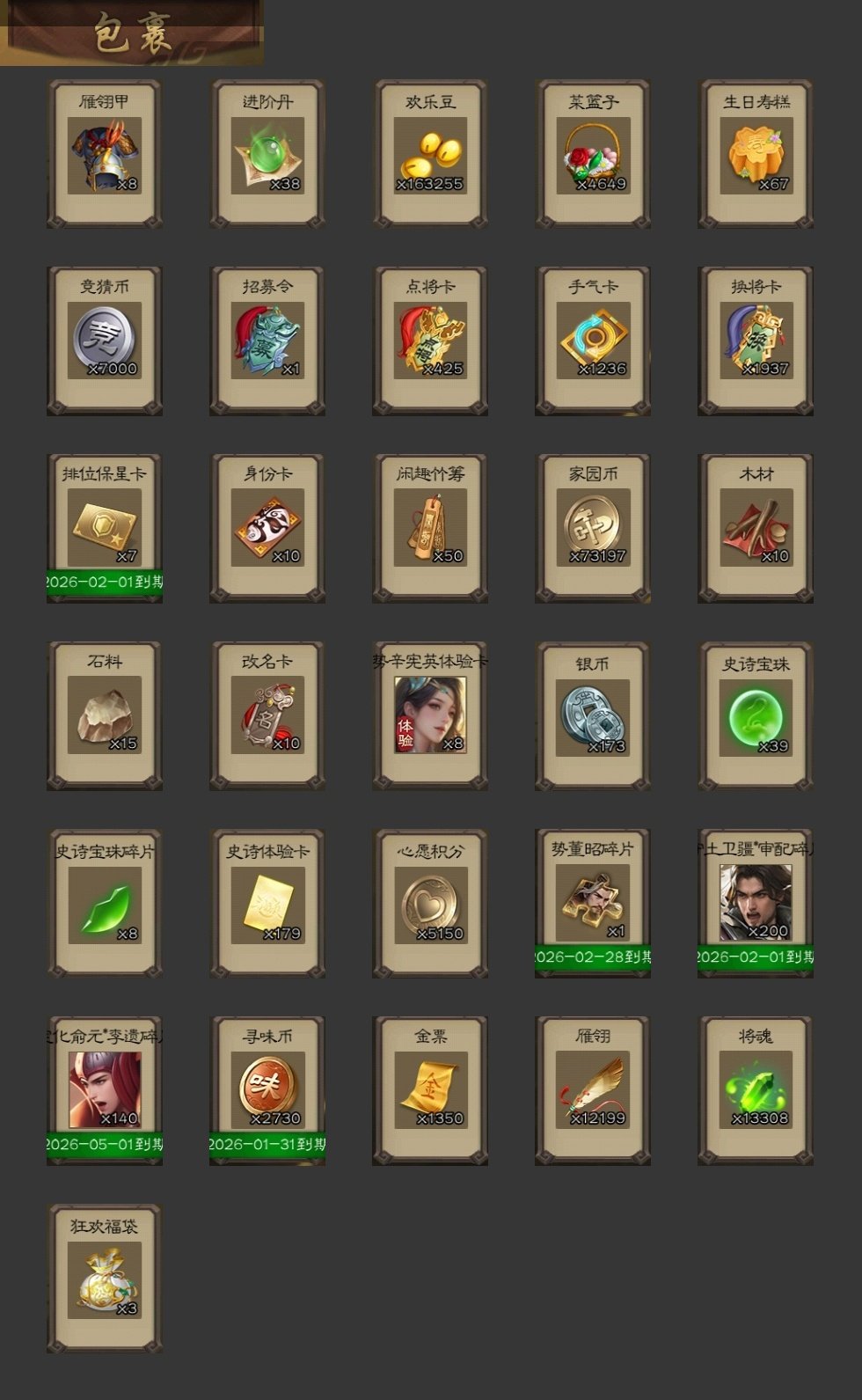This screenshot has height=1400, width=862.
Task: View the 点将卡 item
Action: (x=430, y=341)
